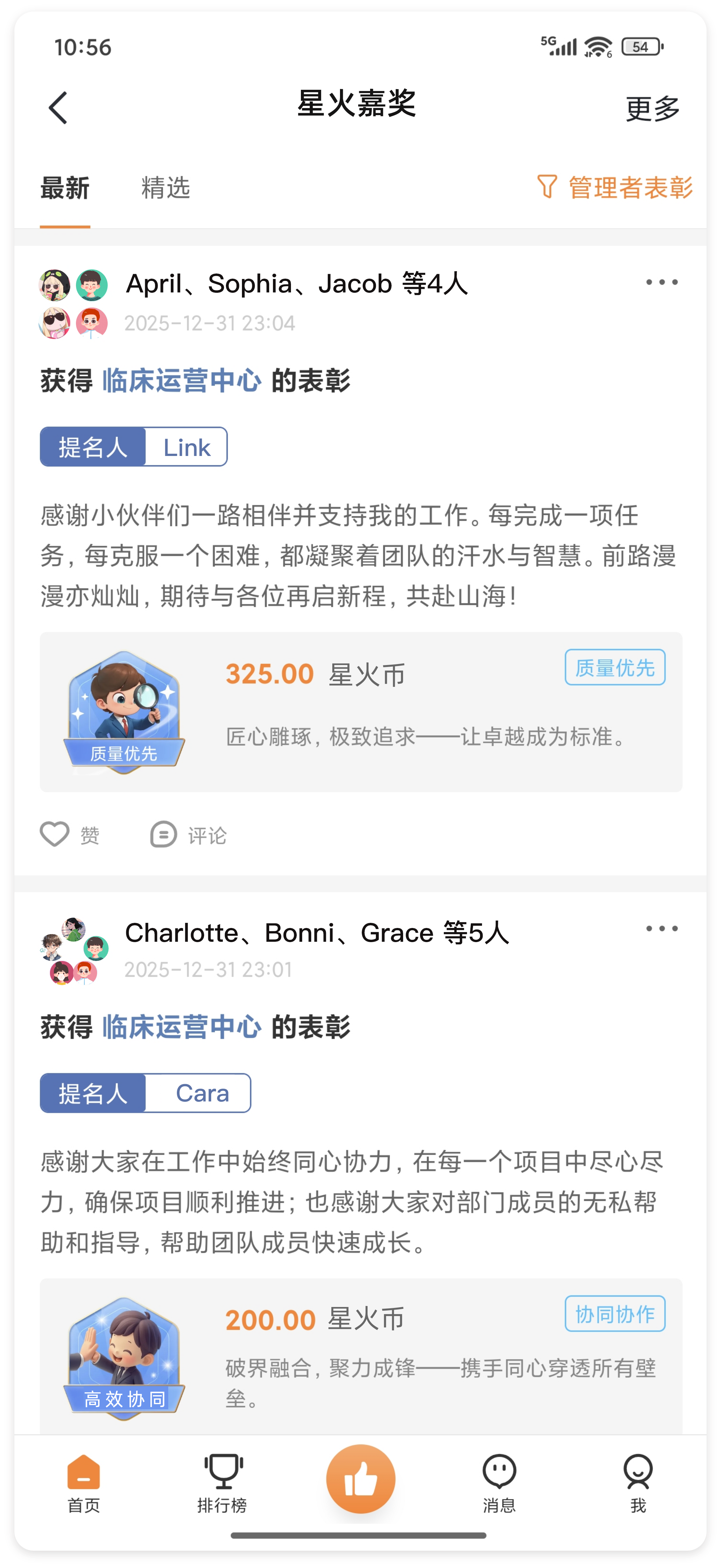Comment on April's recognition post
Viewport: 721px width, 1568px height.
click(x=188, y=835)
